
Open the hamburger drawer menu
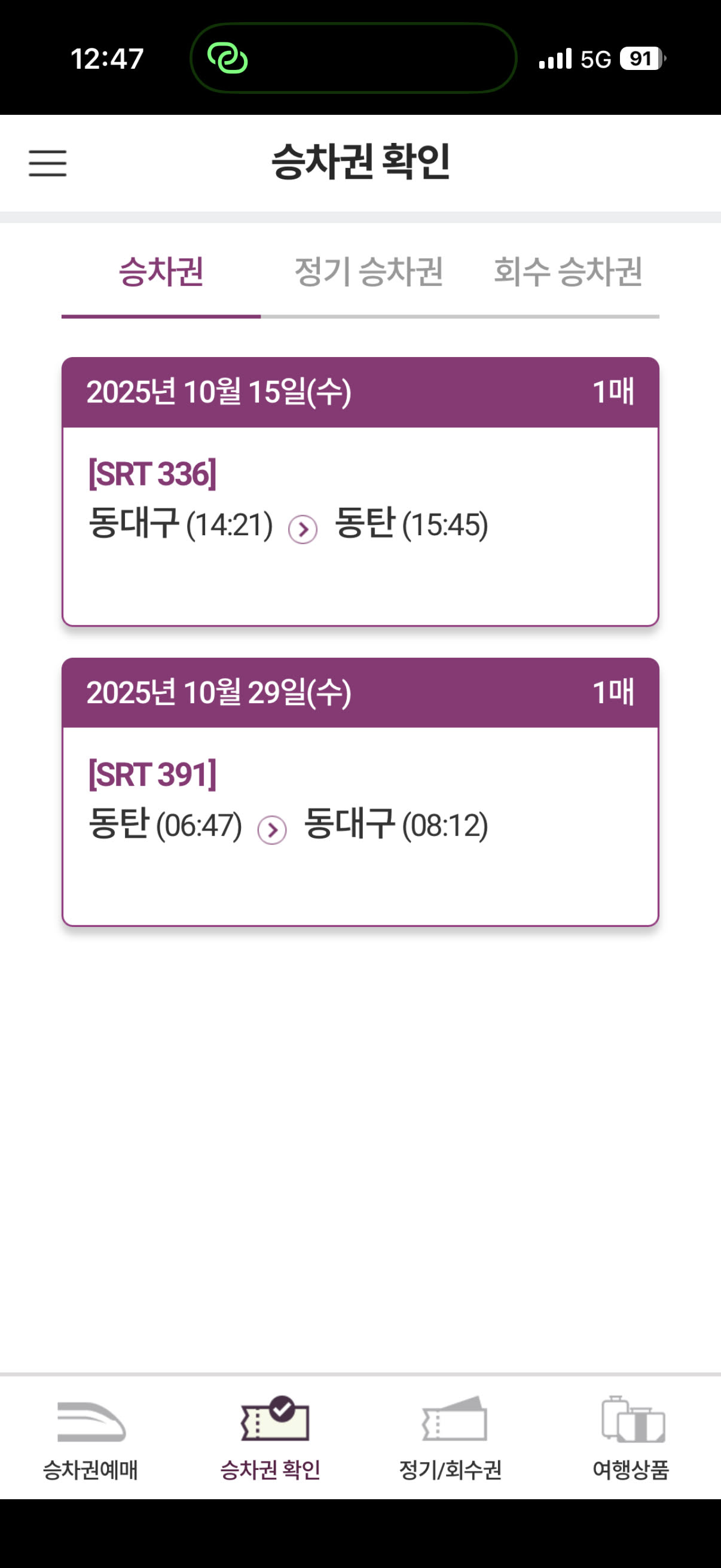pos(47,163)
